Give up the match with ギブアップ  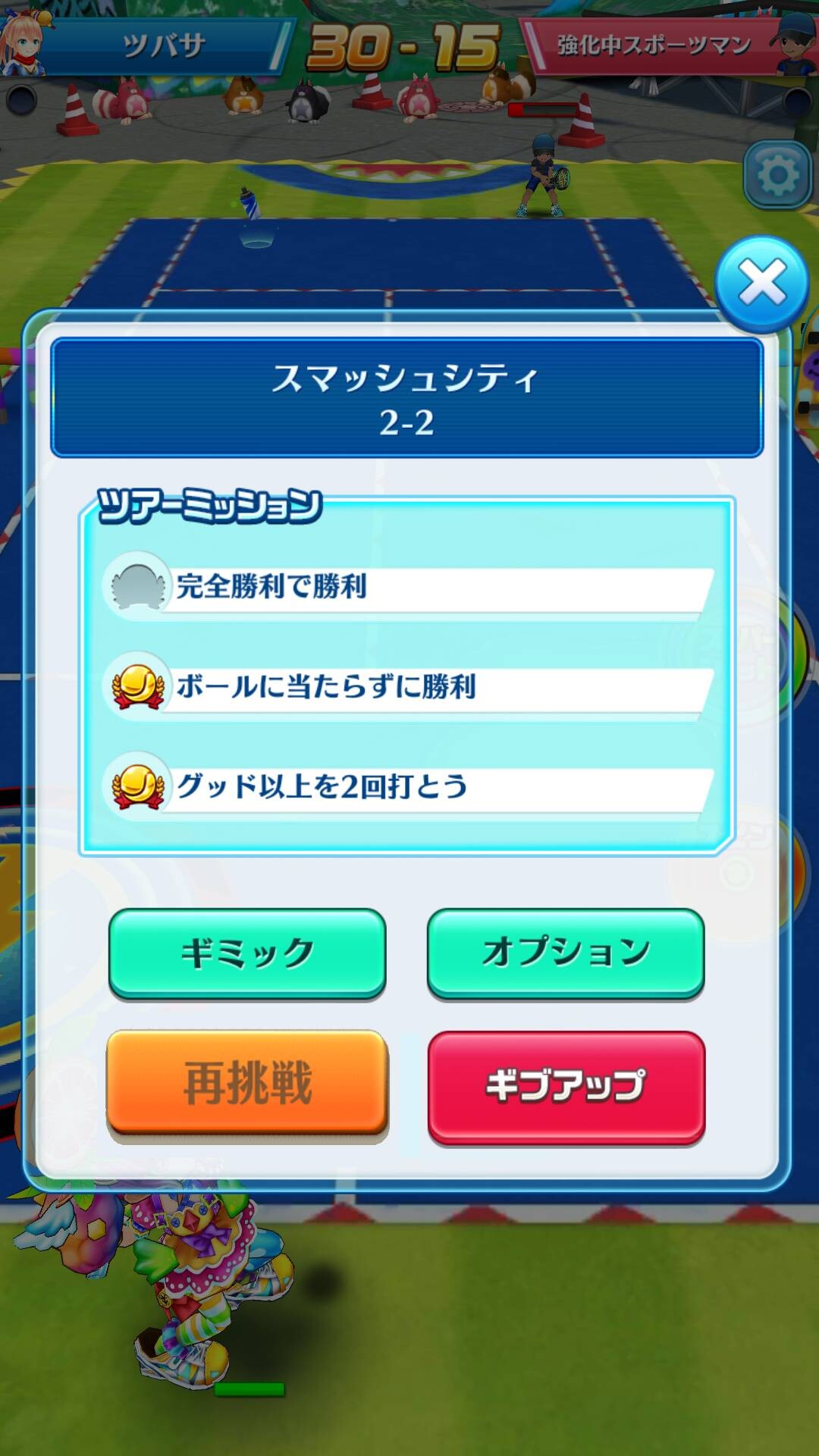(x=566, y=1086)
